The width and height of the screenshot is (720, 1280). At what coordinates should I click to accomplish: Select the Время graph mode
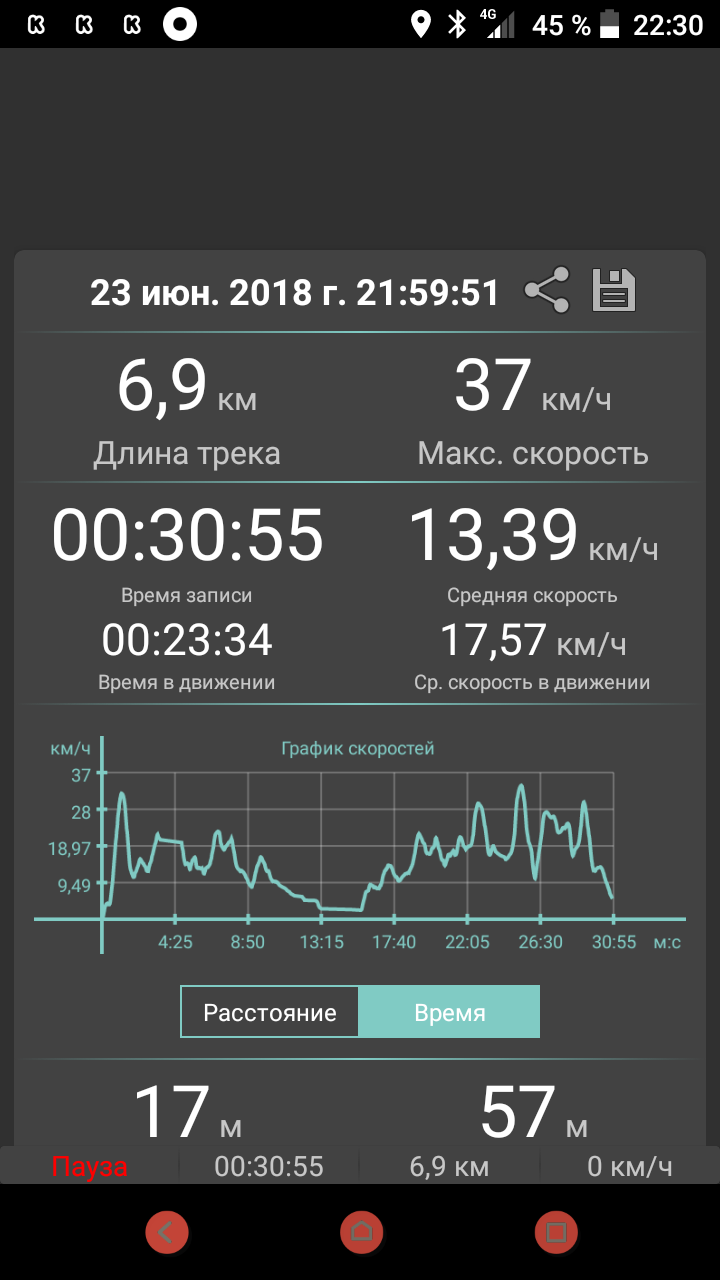[x=449, y=1013]
